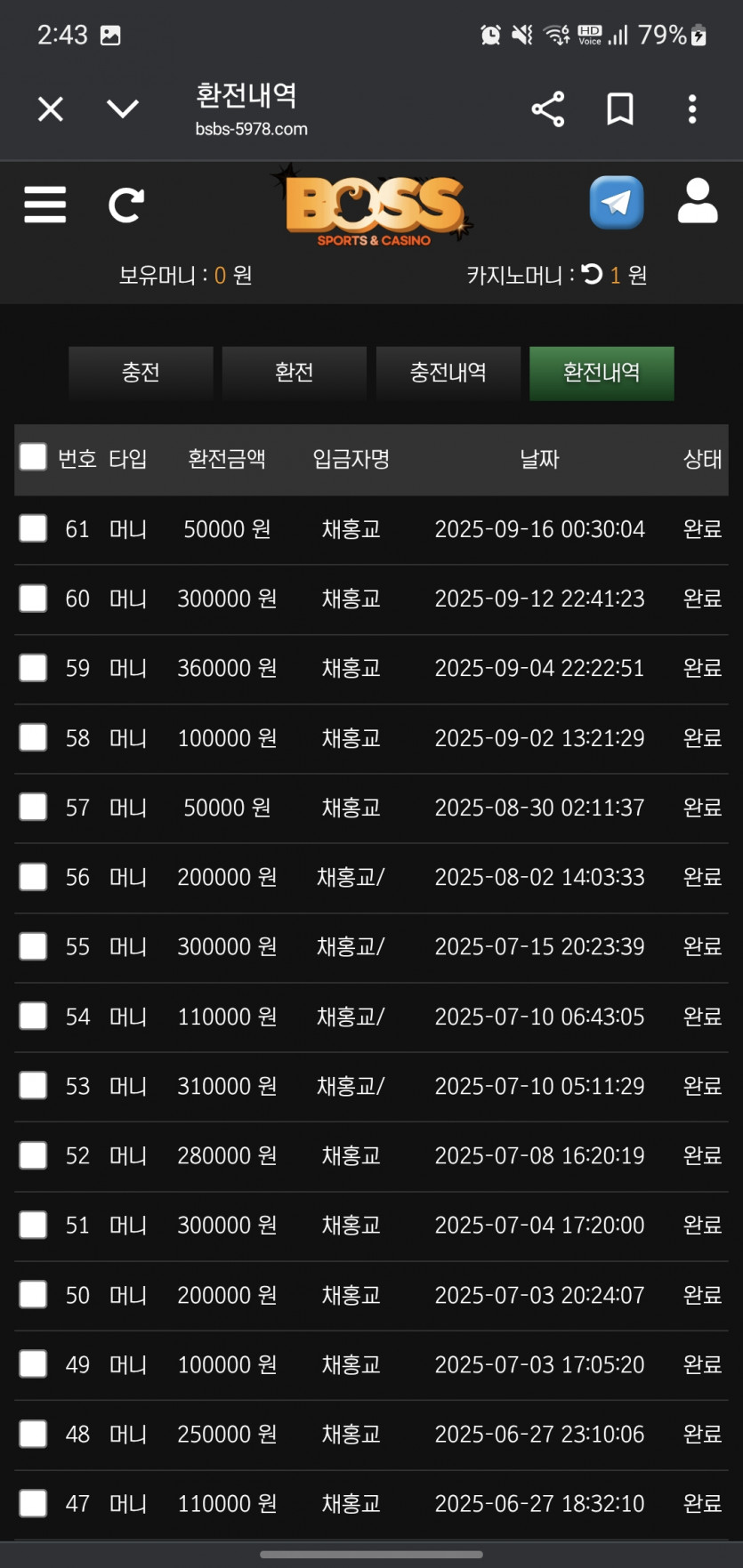The width and height of the screenshot is (743, 1568).
Task: Open the user profile icon
Action: pyautogui.click(x=698, y=201)
